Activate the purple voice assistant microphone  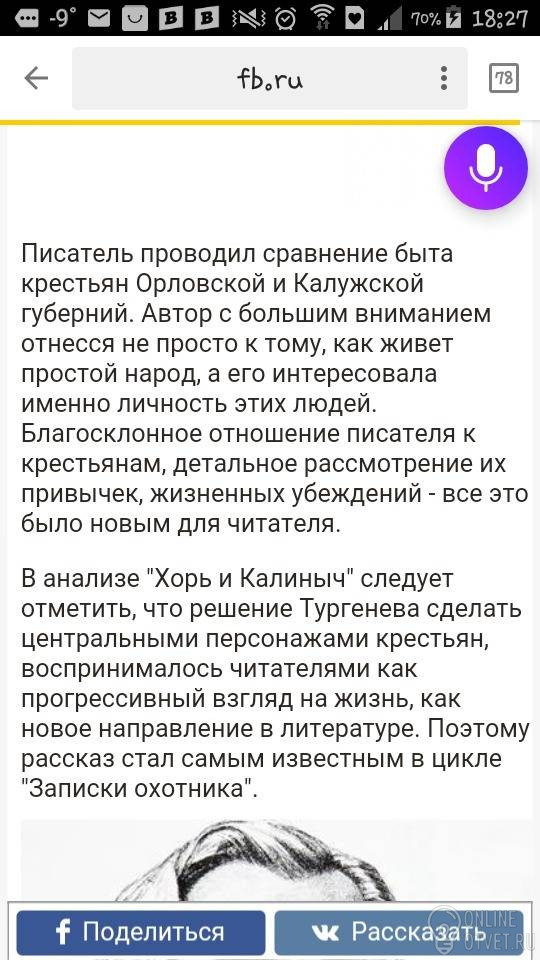(486, 168)
